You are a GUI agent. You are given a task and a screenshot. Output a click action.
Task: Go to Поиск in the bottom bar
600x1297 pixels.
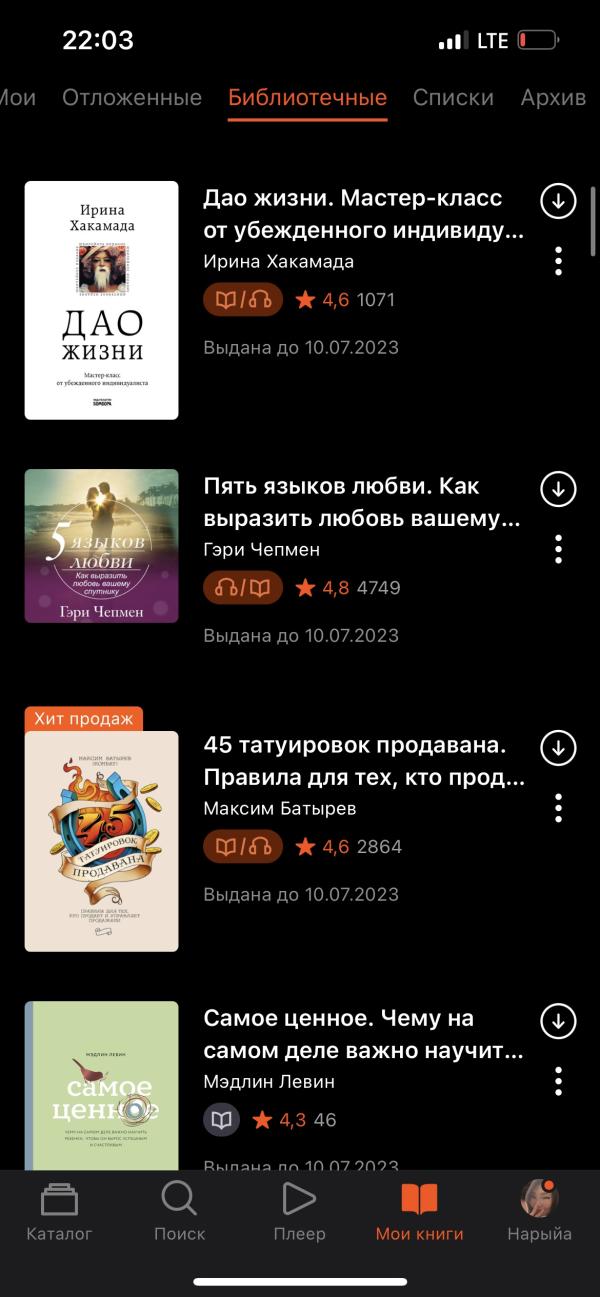point(179,1210)
